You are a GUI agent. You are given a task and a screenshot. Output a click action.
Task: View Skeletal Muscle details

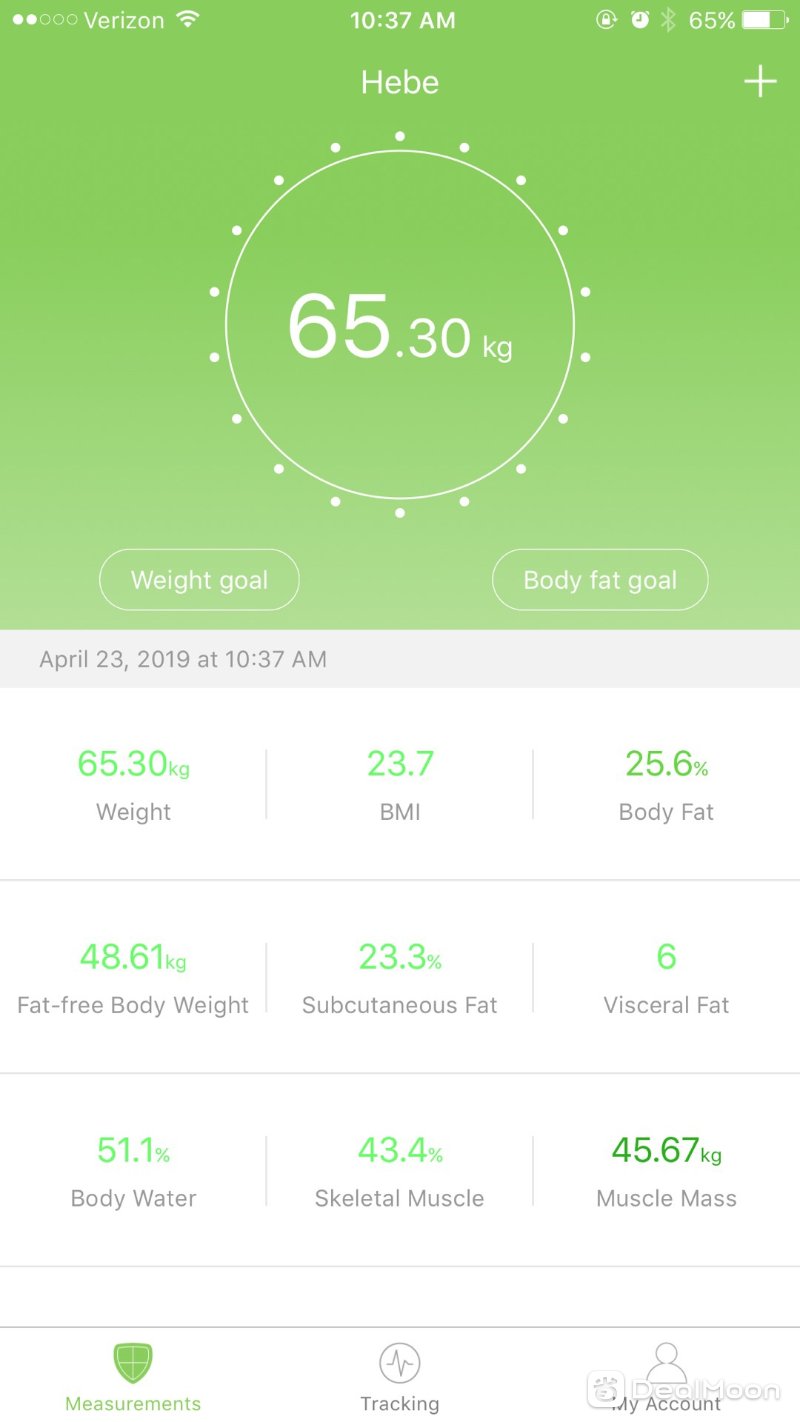tap(400, 1170)
